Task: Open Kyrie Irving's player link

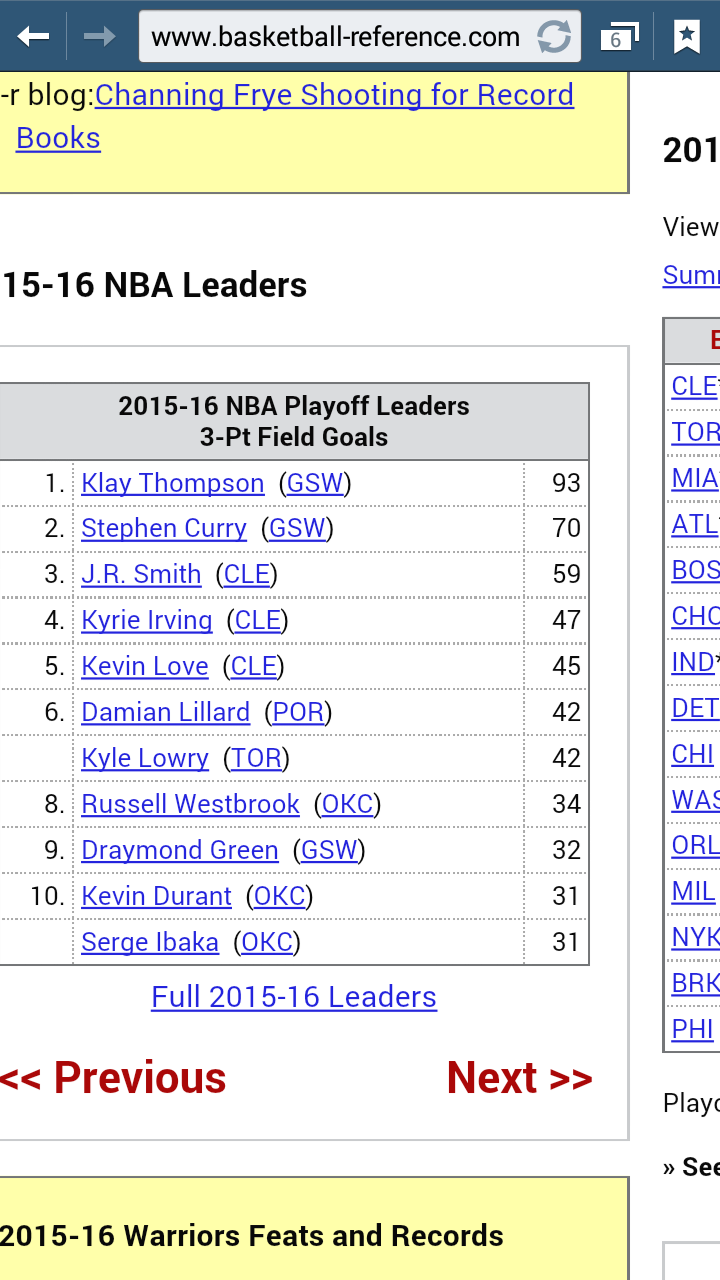Action: click(x=147, y=620)
